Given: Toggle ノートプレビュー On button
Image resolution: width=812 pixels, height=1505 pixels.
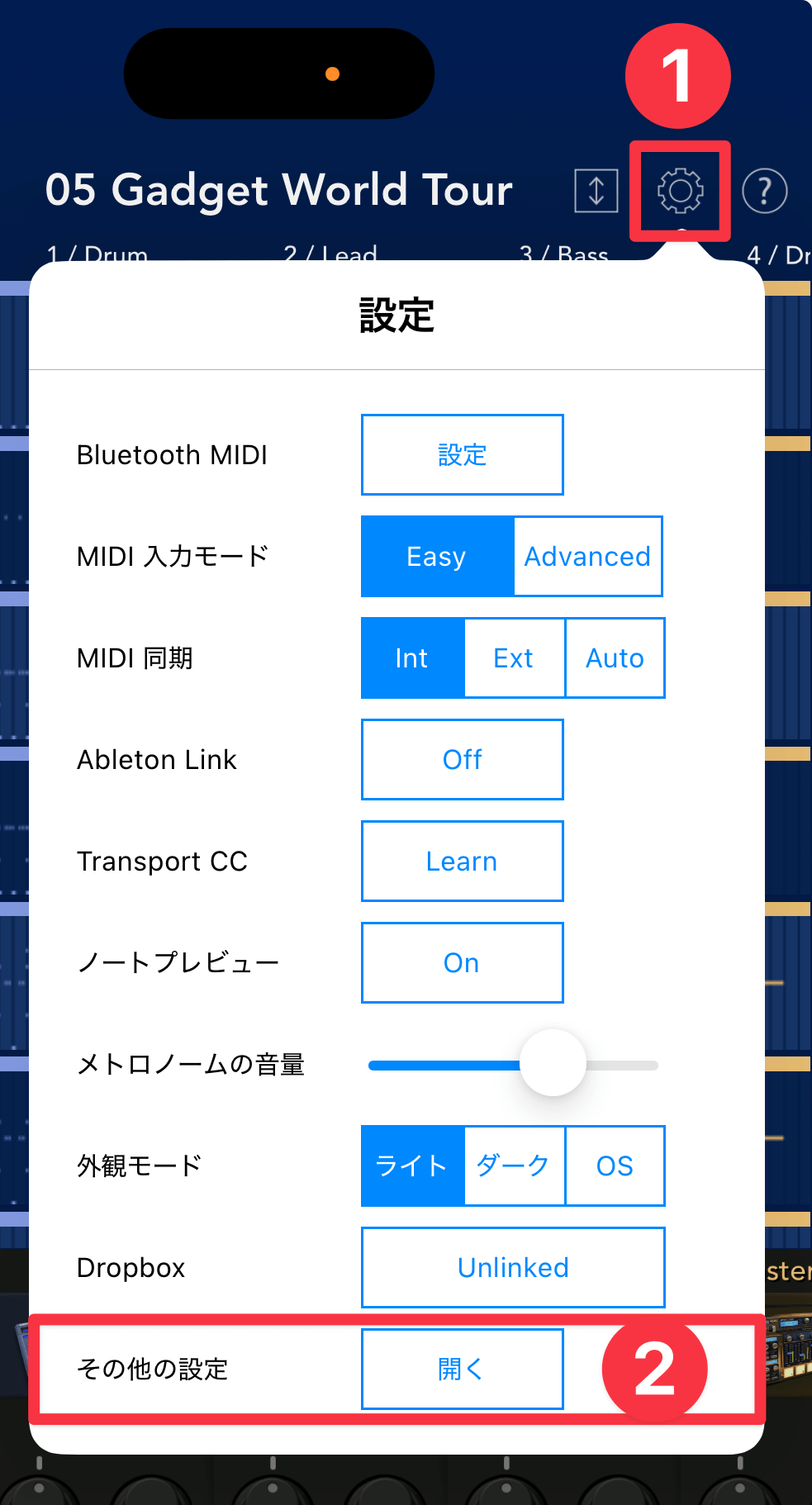Looking at the screenshot, I should (462, 963).
